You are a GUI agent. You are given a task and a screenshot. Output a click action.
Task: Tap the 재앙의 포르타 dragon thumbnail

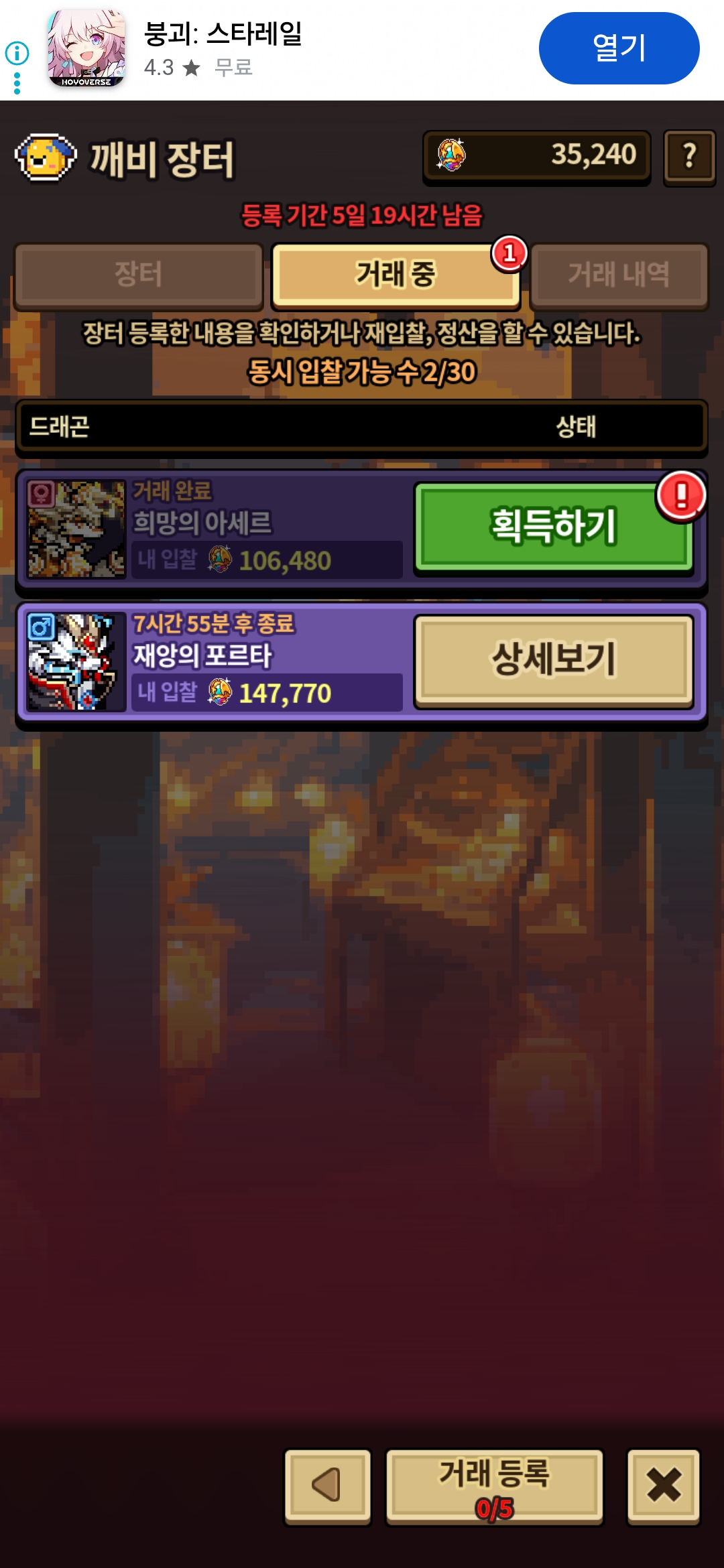(x=76, y=662)
